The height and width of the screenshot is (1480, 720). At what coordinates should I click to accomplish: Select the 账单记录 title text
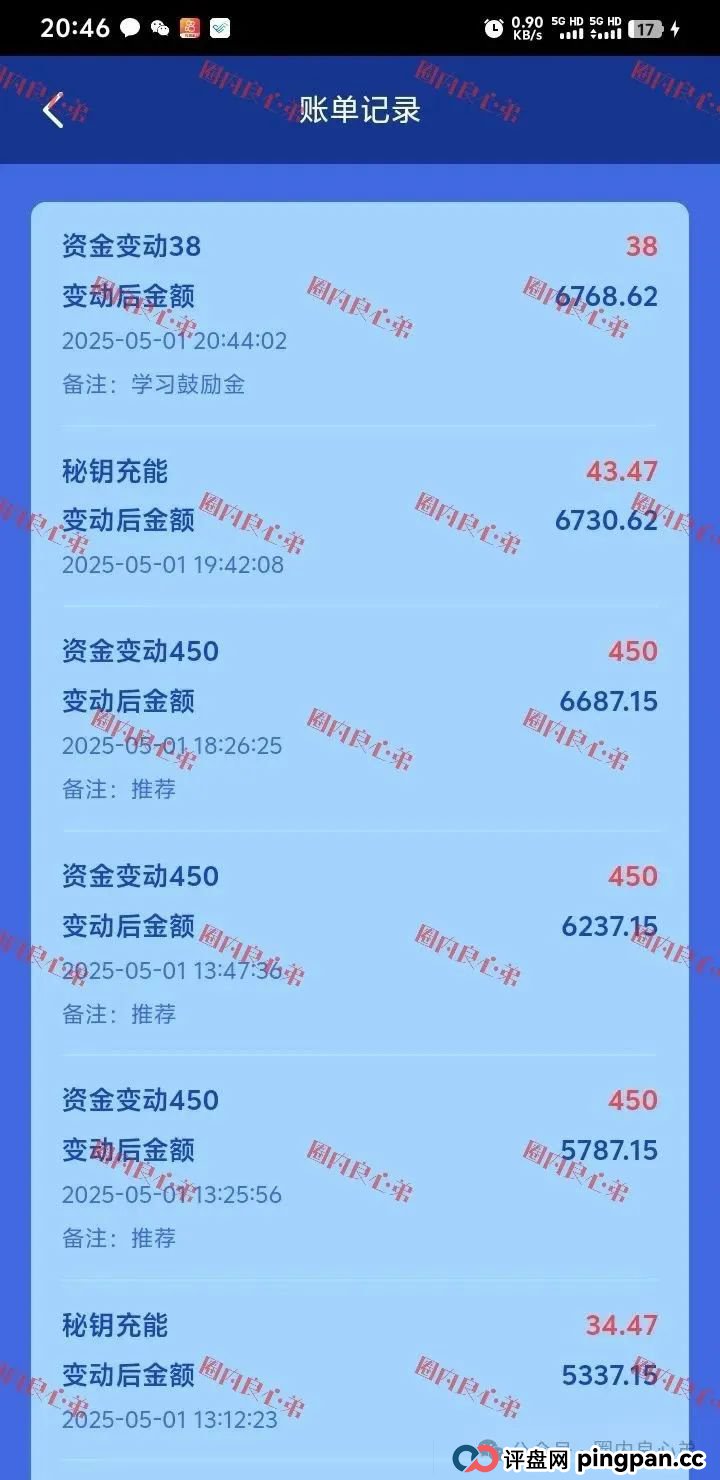(358, 112)
